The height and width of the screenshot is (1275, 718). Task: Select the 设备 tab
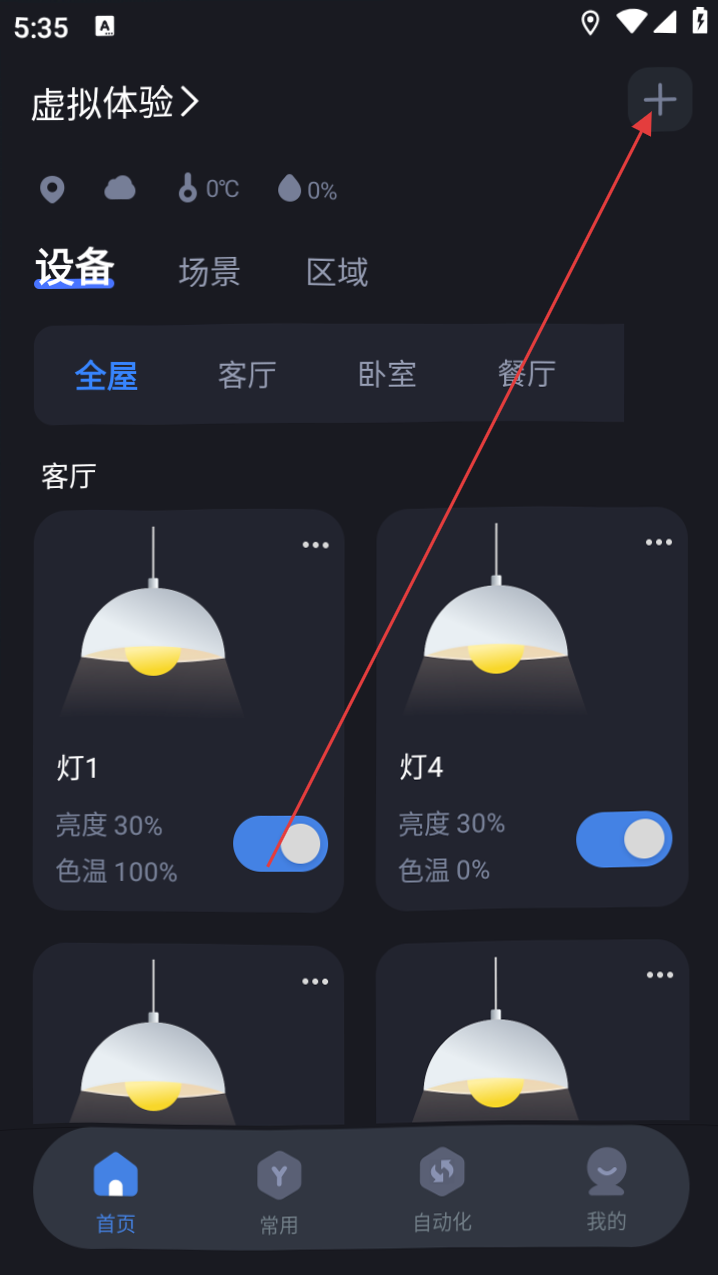click(75, 269)
